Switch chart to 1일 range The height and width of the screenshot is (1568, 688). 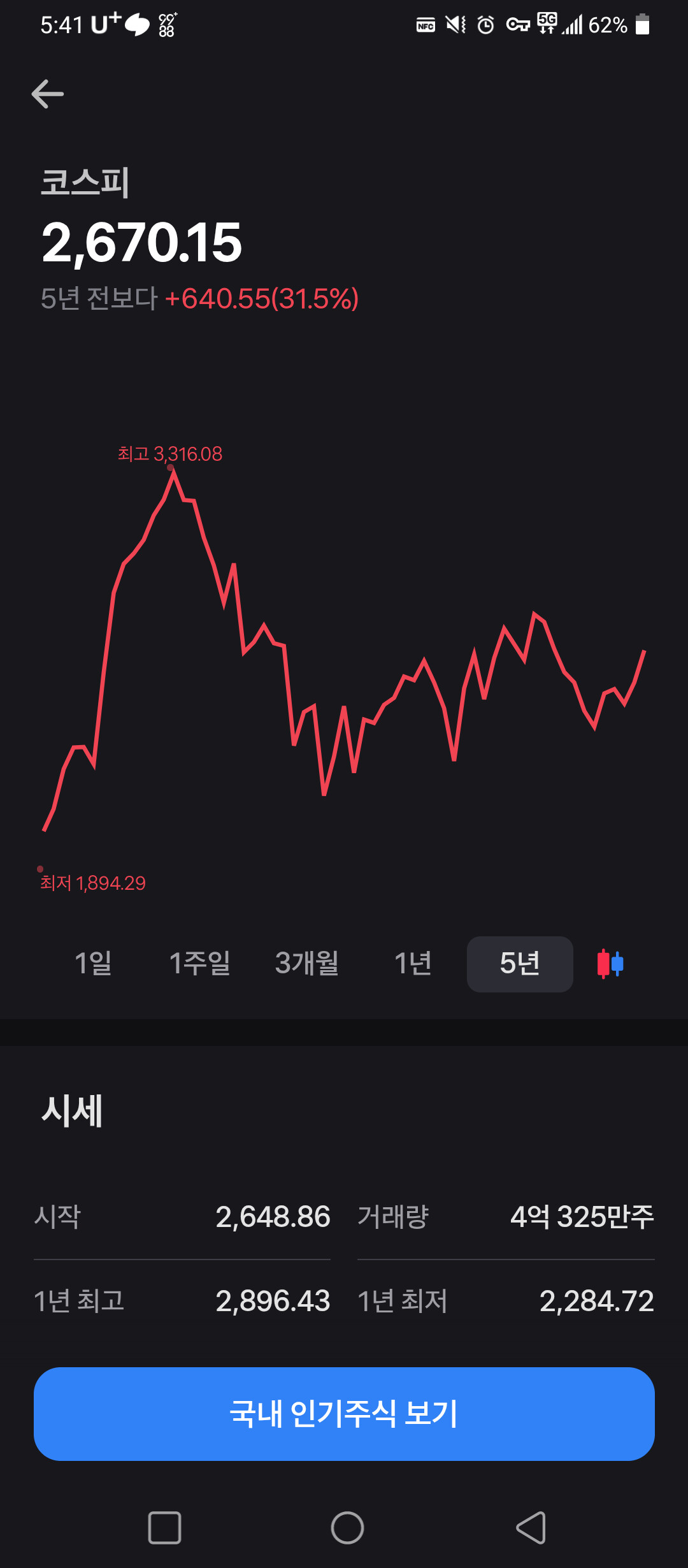tap(94, 963)
